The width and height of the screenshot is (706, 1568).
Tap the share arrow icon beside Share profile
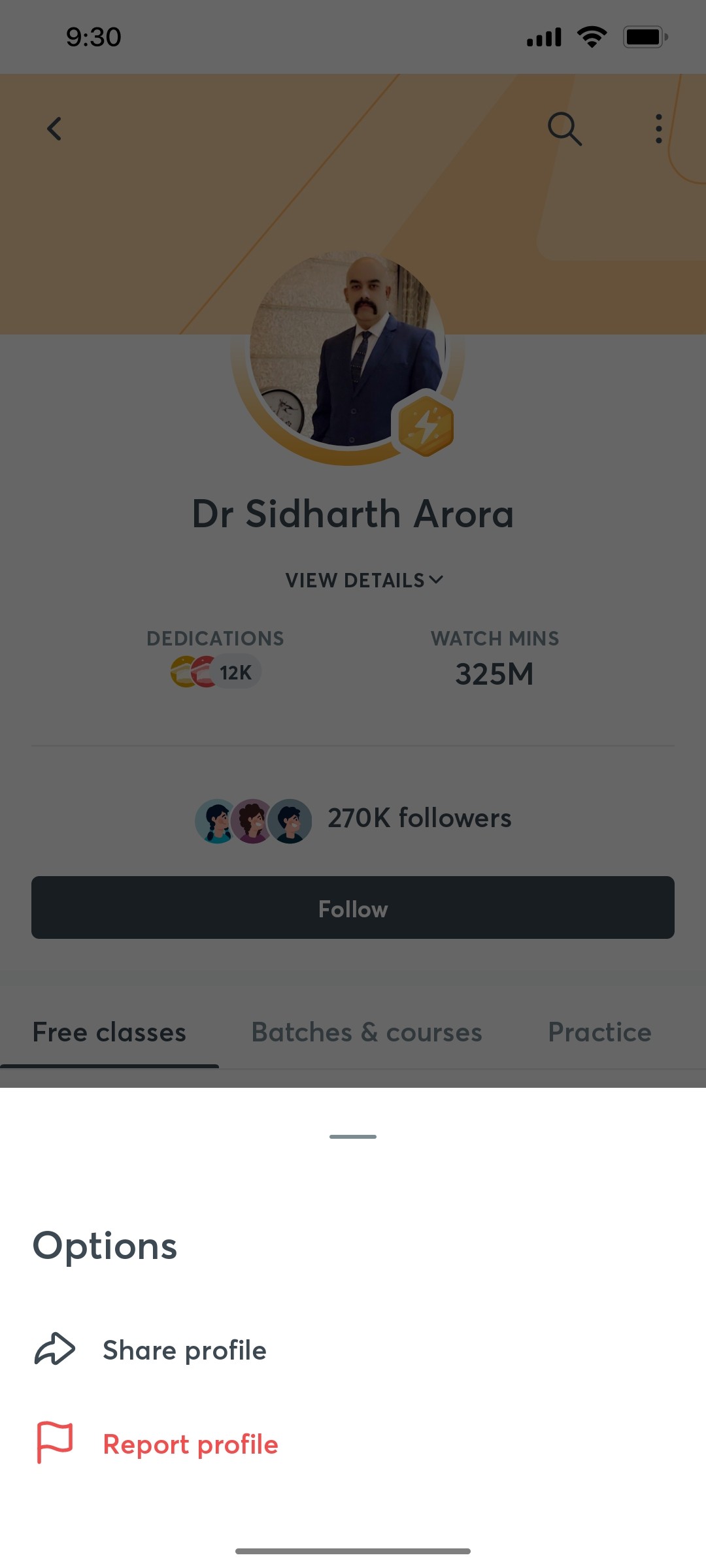coord(55,1349)
